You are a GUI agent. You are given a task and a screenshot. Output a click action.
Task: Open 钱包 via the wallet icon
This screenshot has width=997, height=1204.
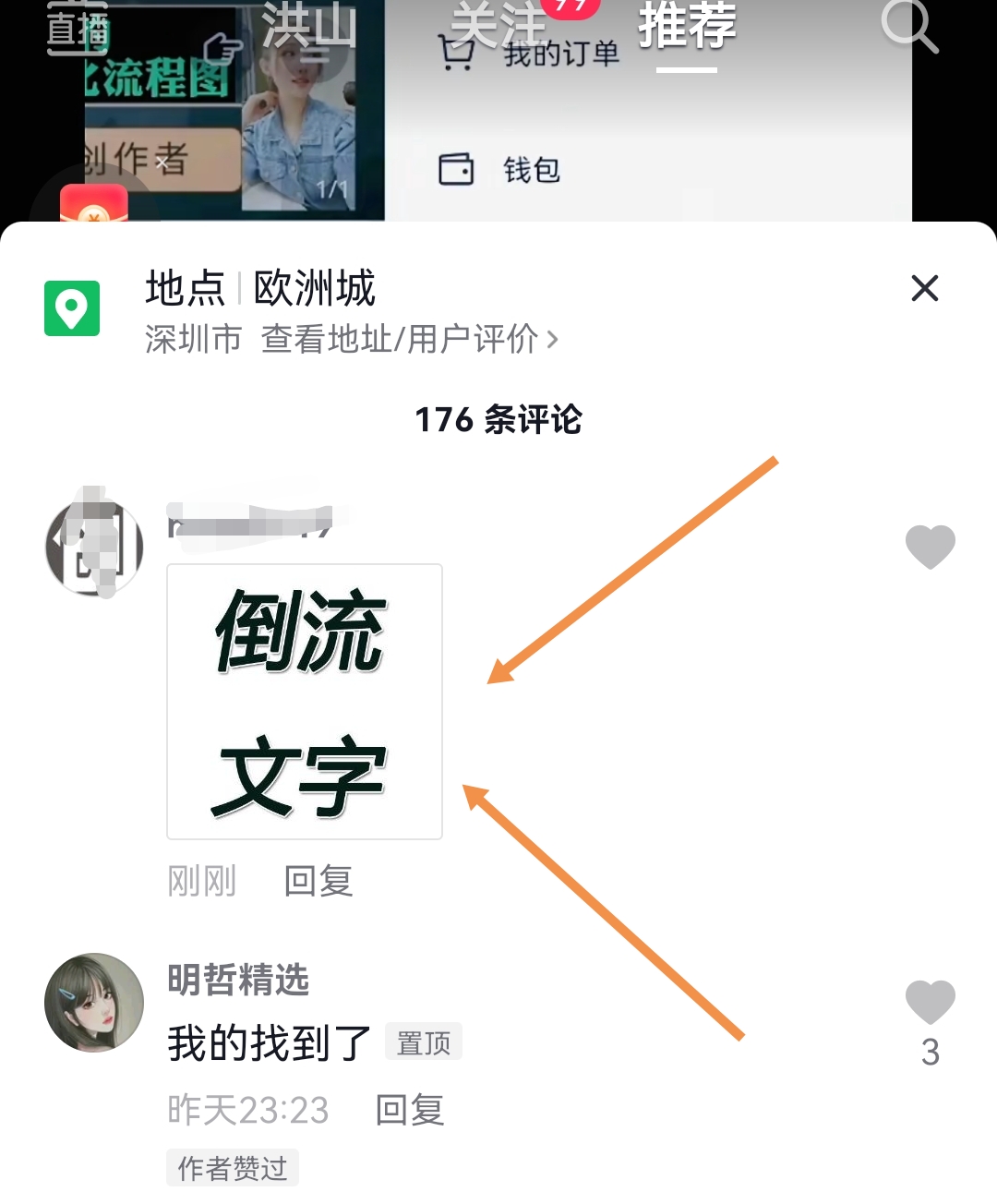click(x=455, y=170)
